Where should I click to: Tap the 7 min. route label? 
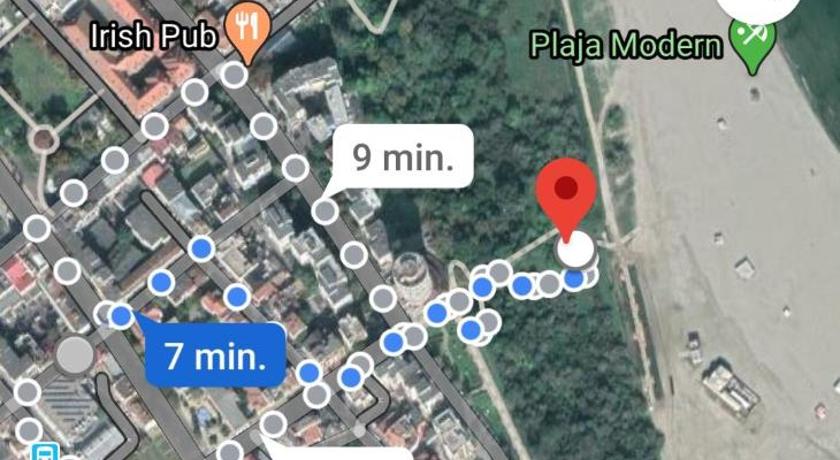(216, 354)
